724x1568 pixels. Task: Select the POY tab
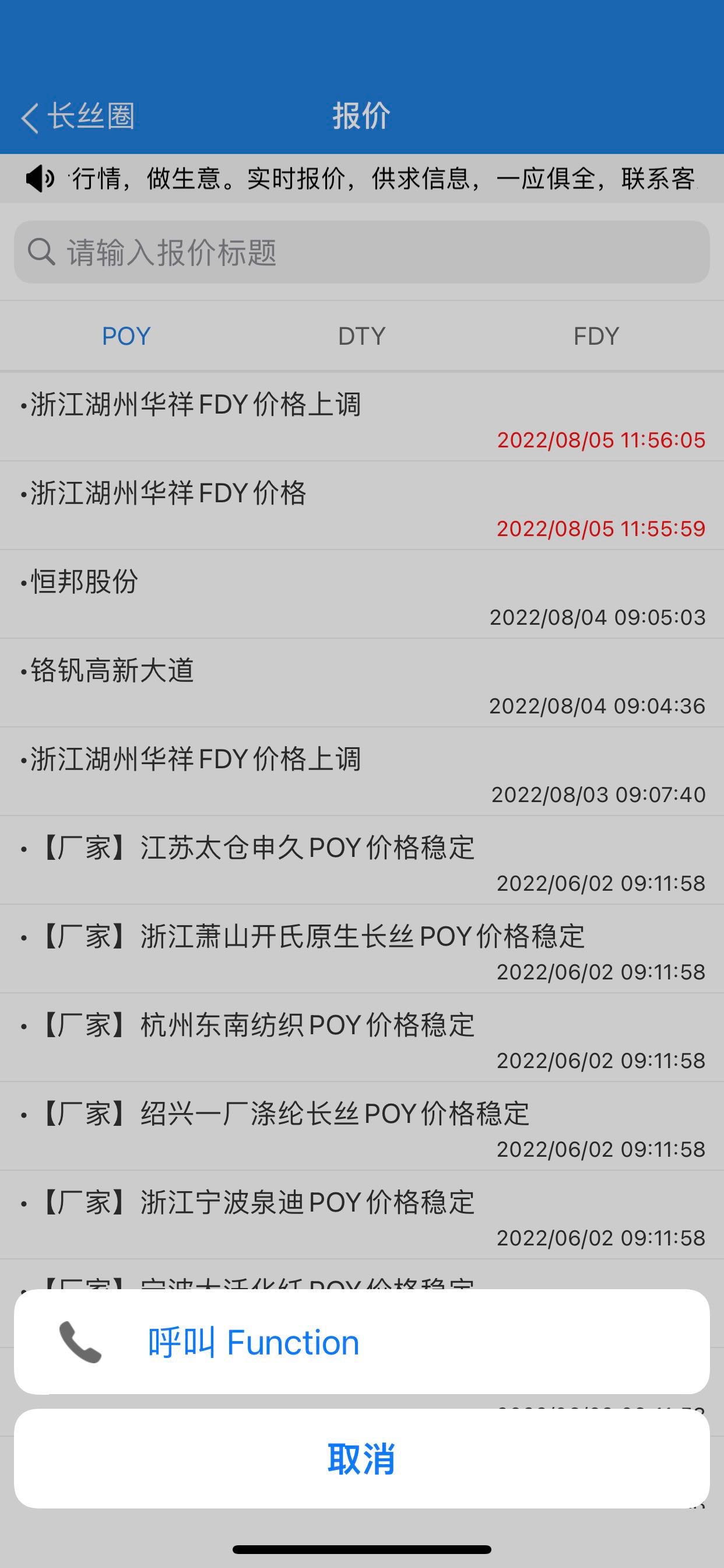click(126, 336)
